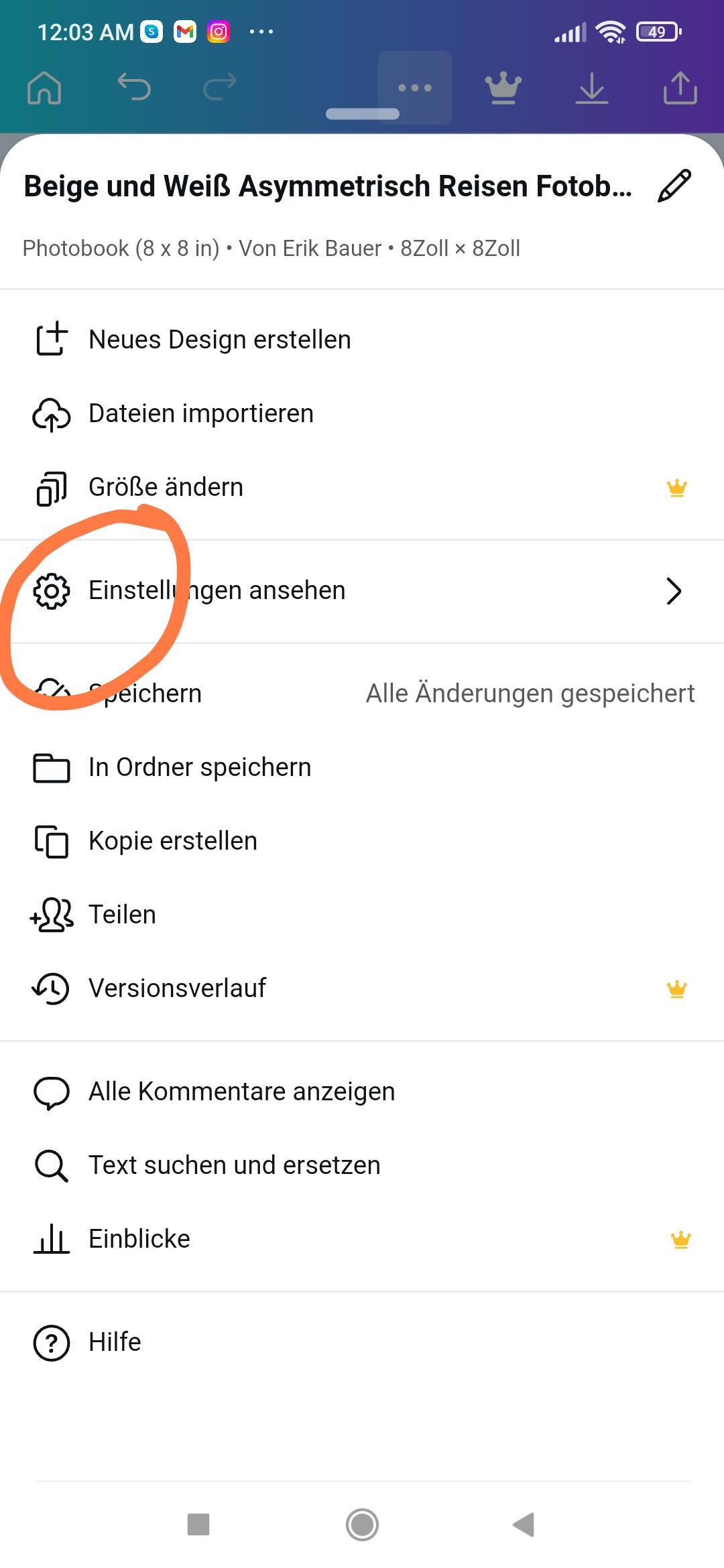Choose Größe ändern option
This screenshot has height=1568, width=724.
pyautogui.click(x=166, y=487)
